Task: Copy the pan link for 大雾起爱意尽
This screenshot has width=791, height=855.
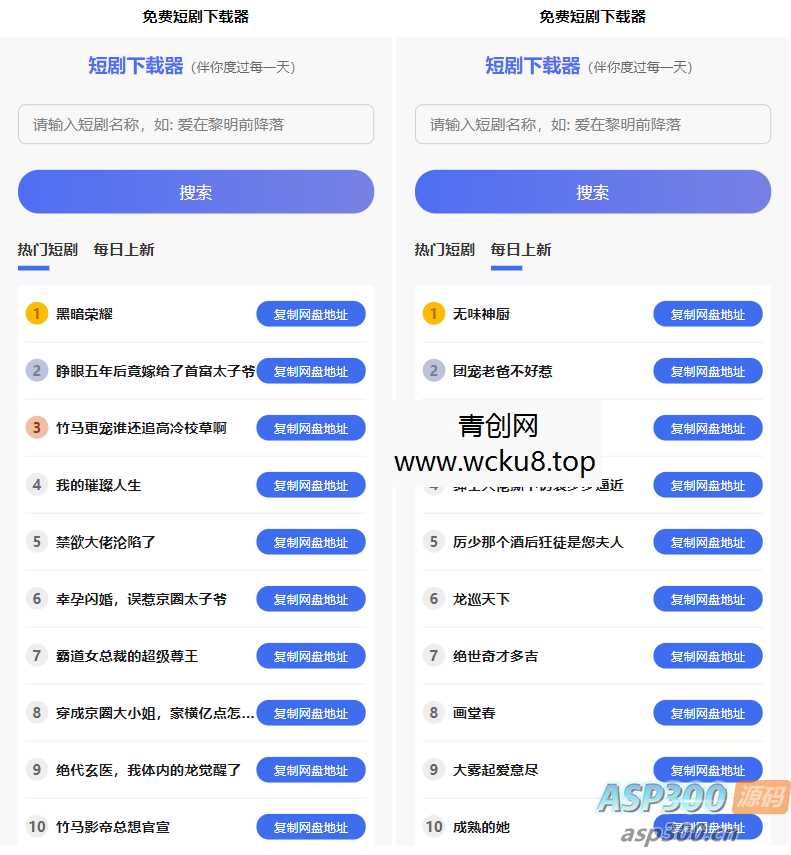Action: coord(708,770)
